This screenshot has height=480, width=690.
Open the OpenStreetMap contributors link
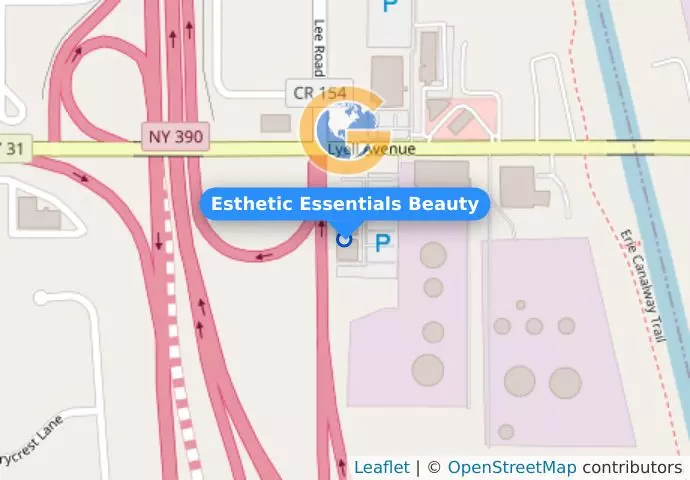coord(510,467)
